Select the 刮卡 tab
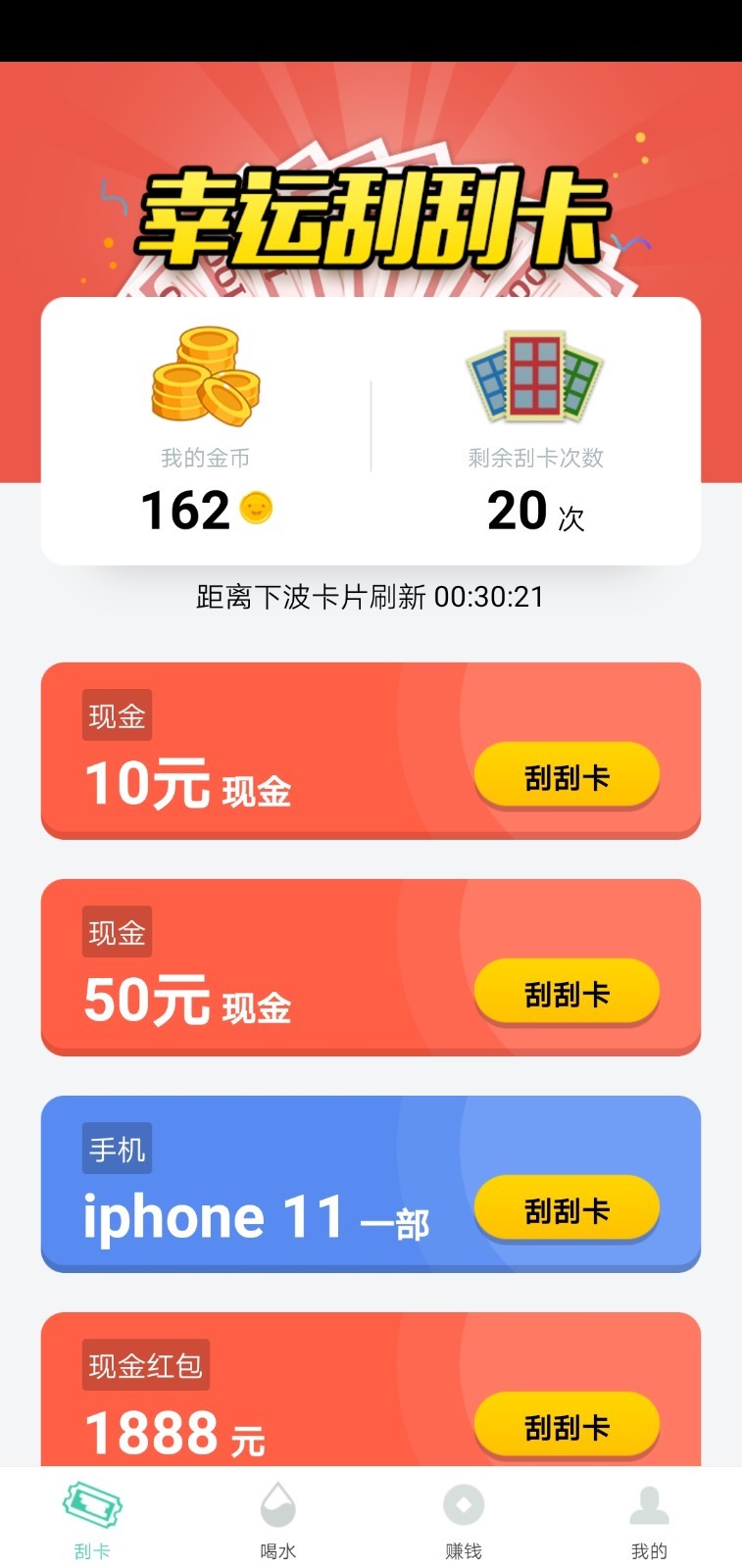Viewport: 742px width, 1568px height. [x=92, y=1520]
